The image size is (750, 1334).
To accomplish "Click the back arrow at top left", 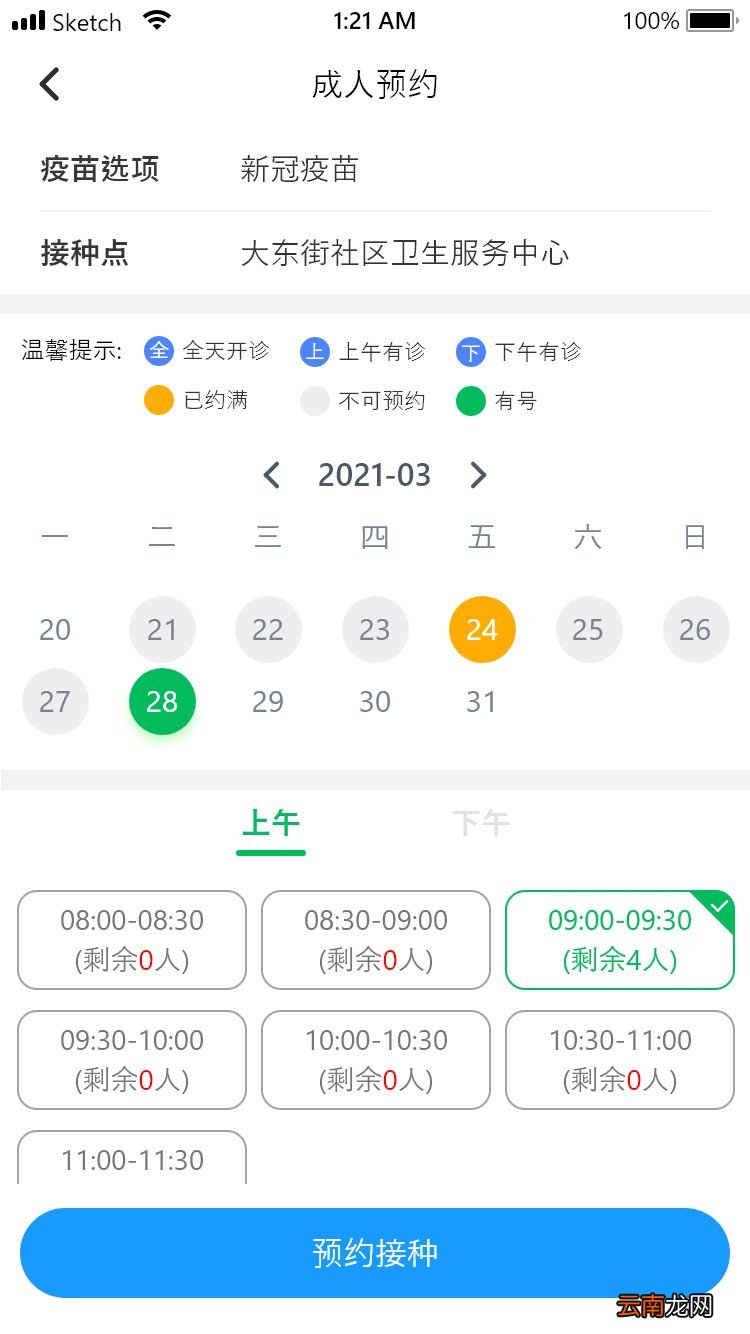I will pyautogui.click(x=49, y=84).
